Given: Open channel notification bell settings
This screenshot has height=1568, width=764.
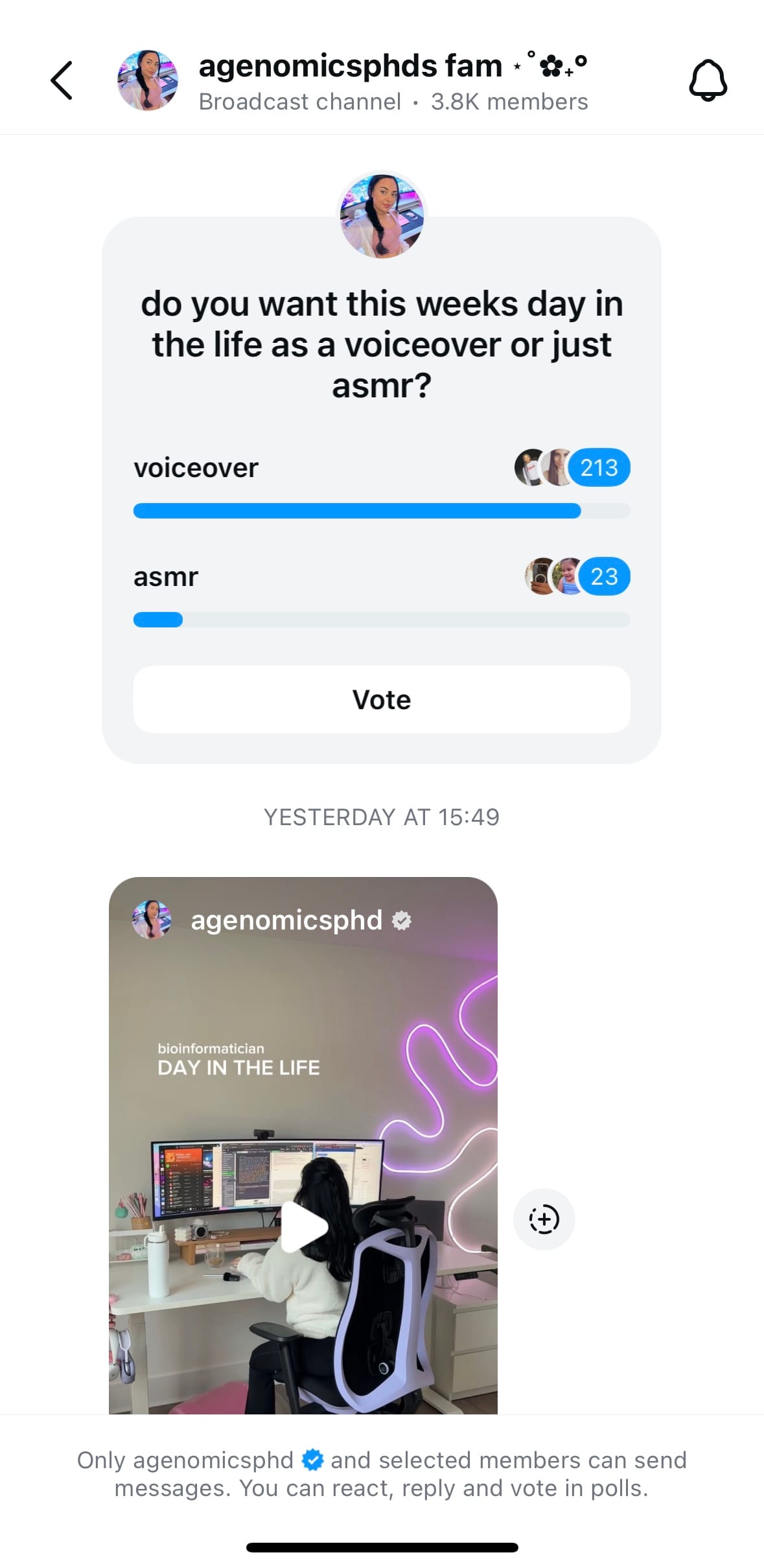Looking at the screenshot, I should [x=707, y=81].
